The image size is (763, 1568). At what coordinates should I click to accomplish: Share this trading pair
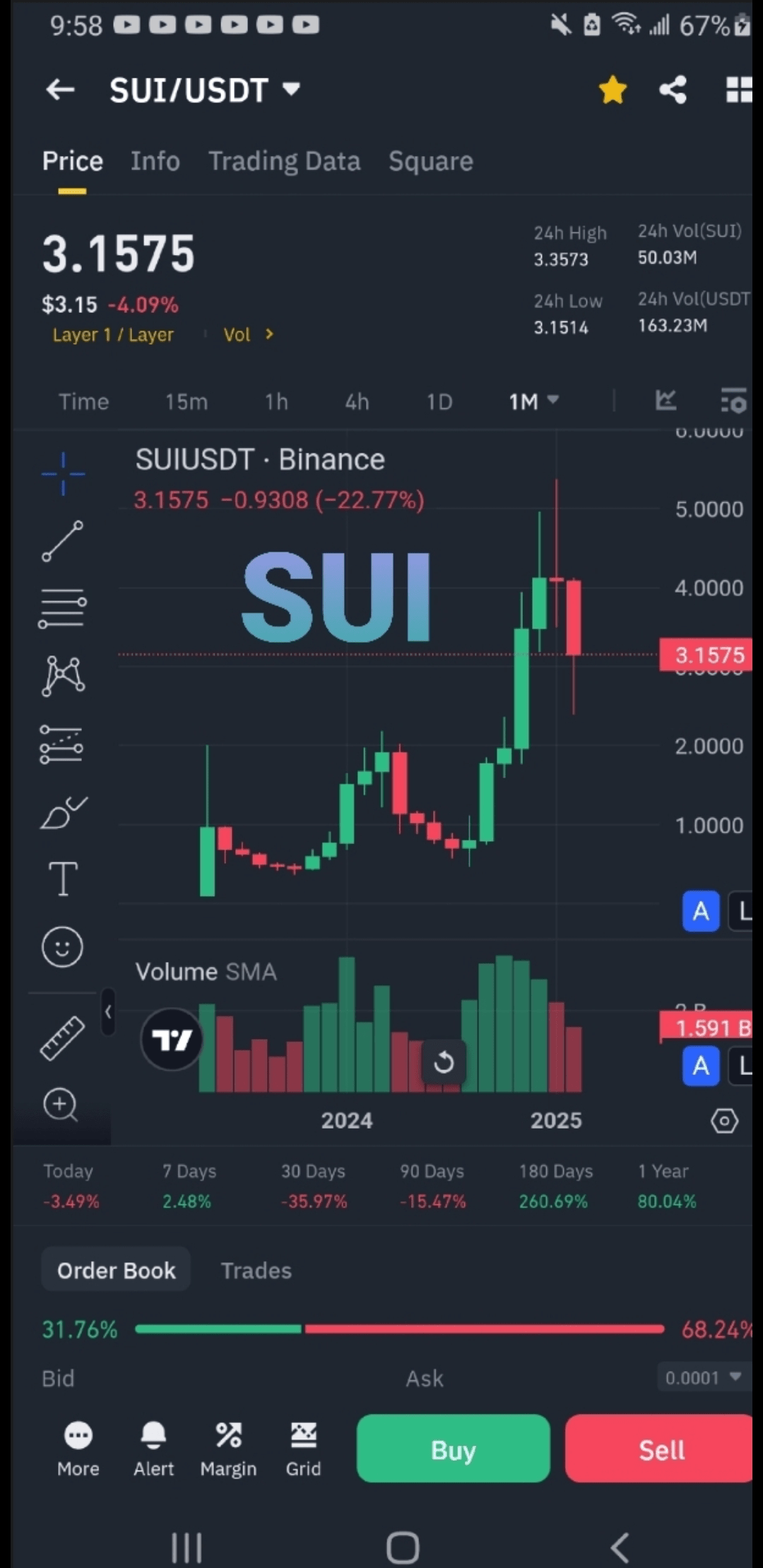pos(673,90)
